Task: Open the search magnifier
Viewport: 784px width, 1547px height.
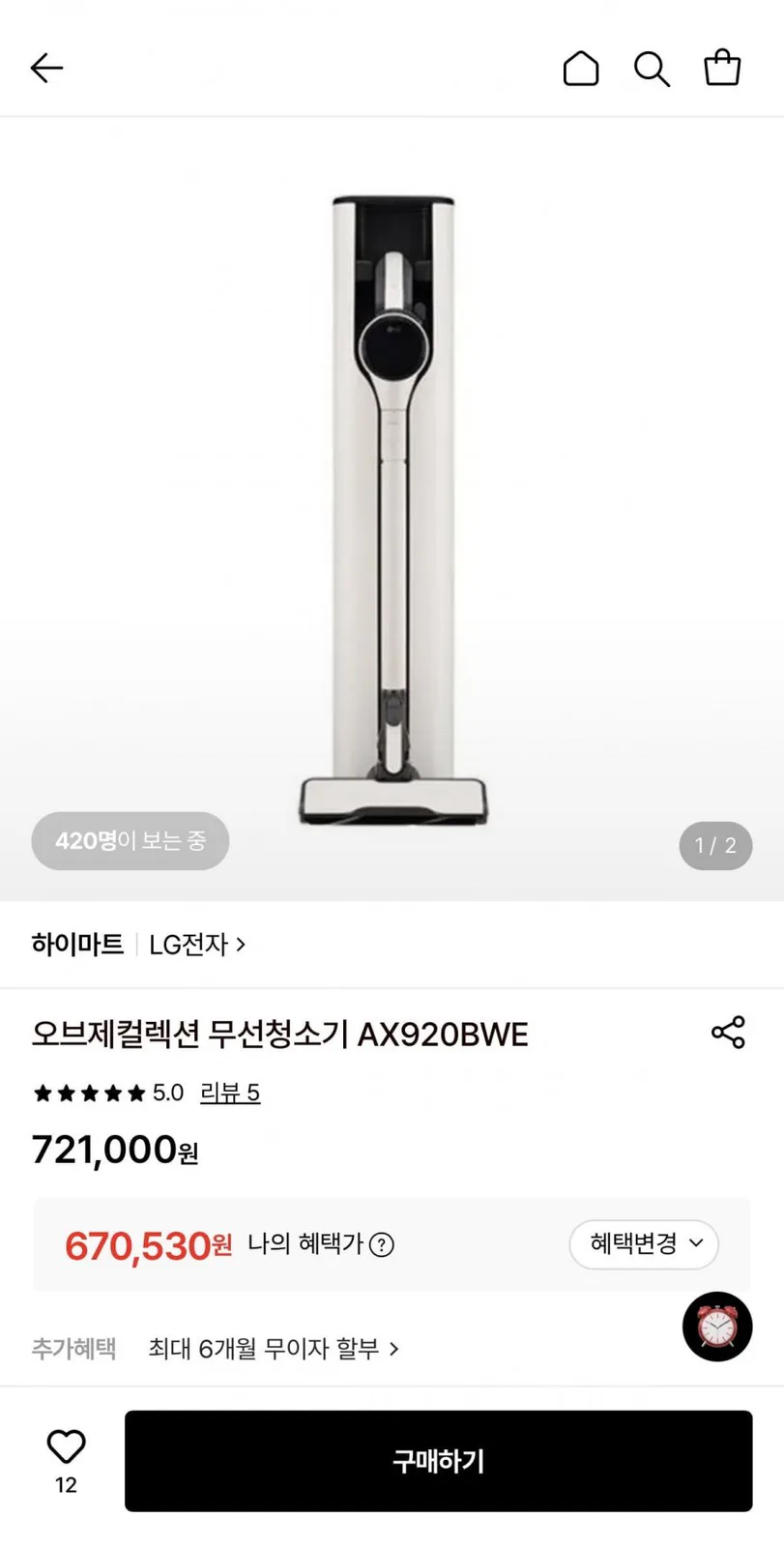Action: 652,69
